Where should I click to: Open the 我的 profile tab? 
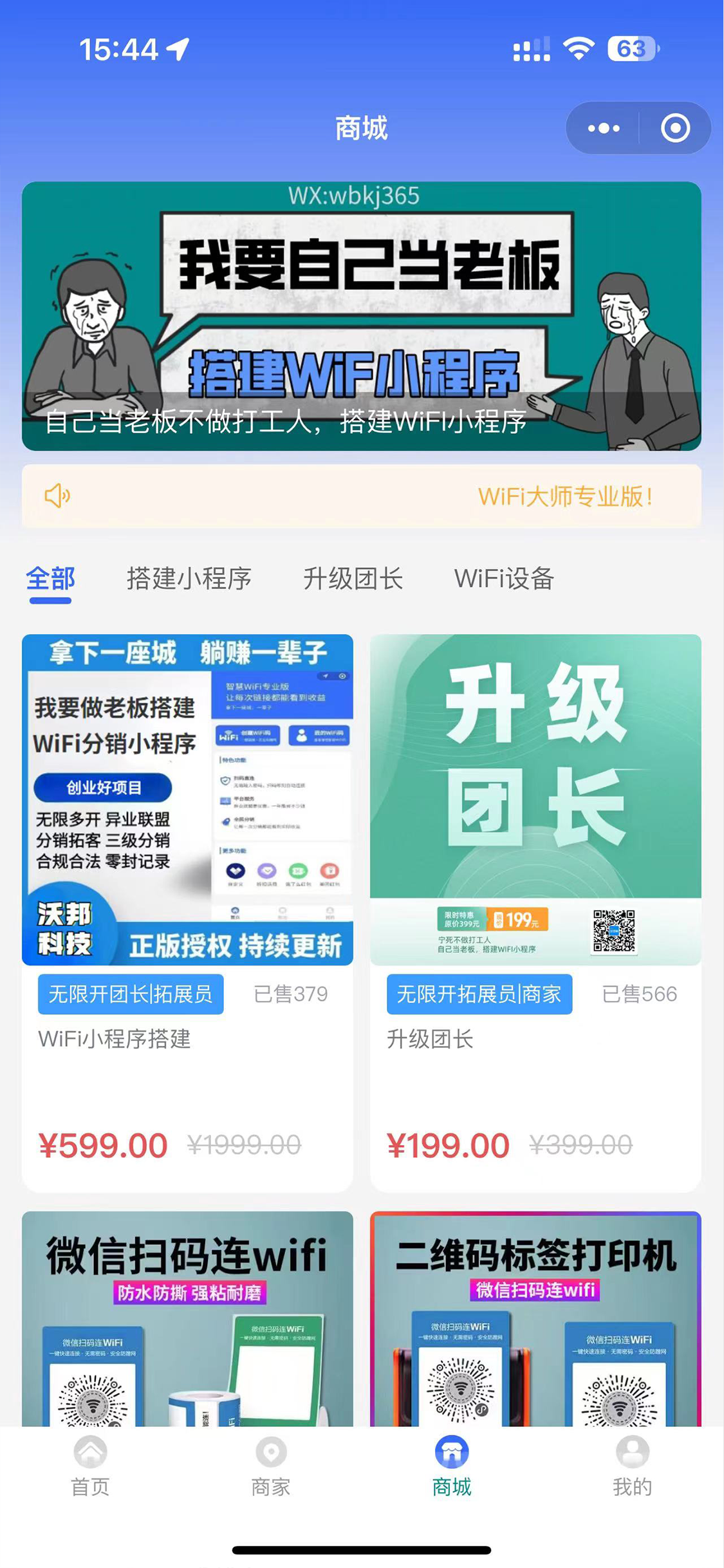pyautogui.click(x=633, y=1468)
